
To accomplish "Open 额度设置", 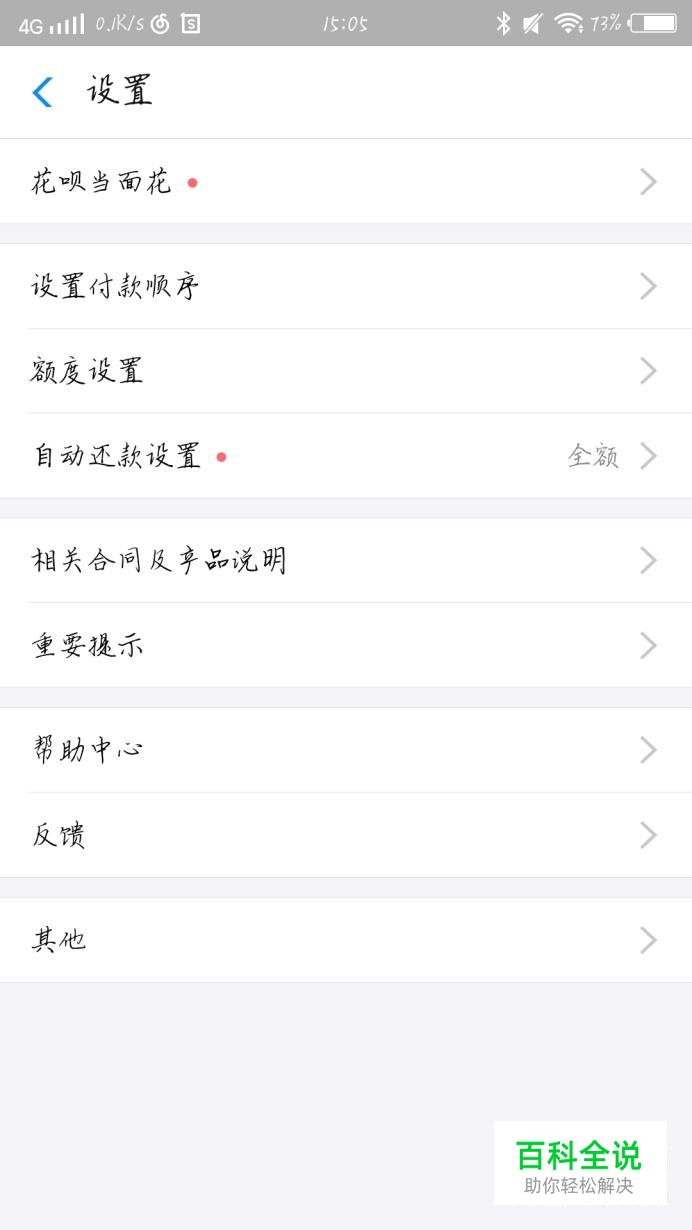I will tap(346, 371).
